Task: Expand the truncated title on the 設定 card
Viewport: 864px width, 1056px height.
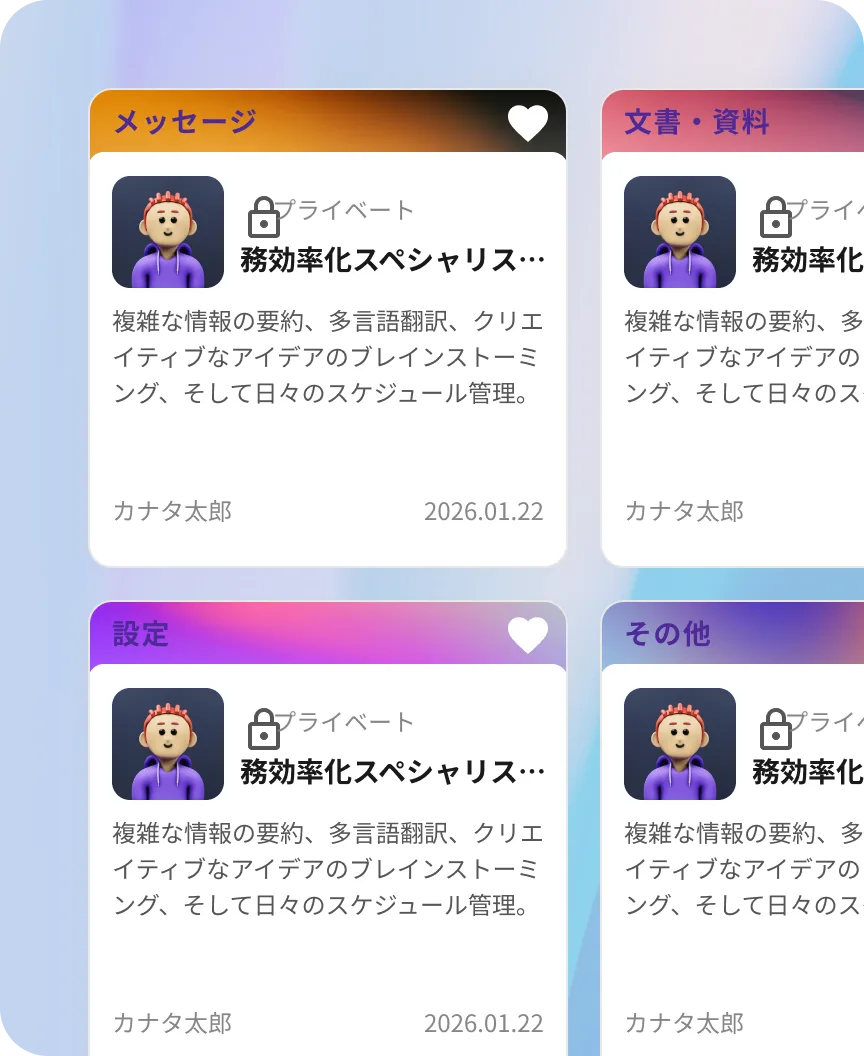Action: click(x=390, y=771)
